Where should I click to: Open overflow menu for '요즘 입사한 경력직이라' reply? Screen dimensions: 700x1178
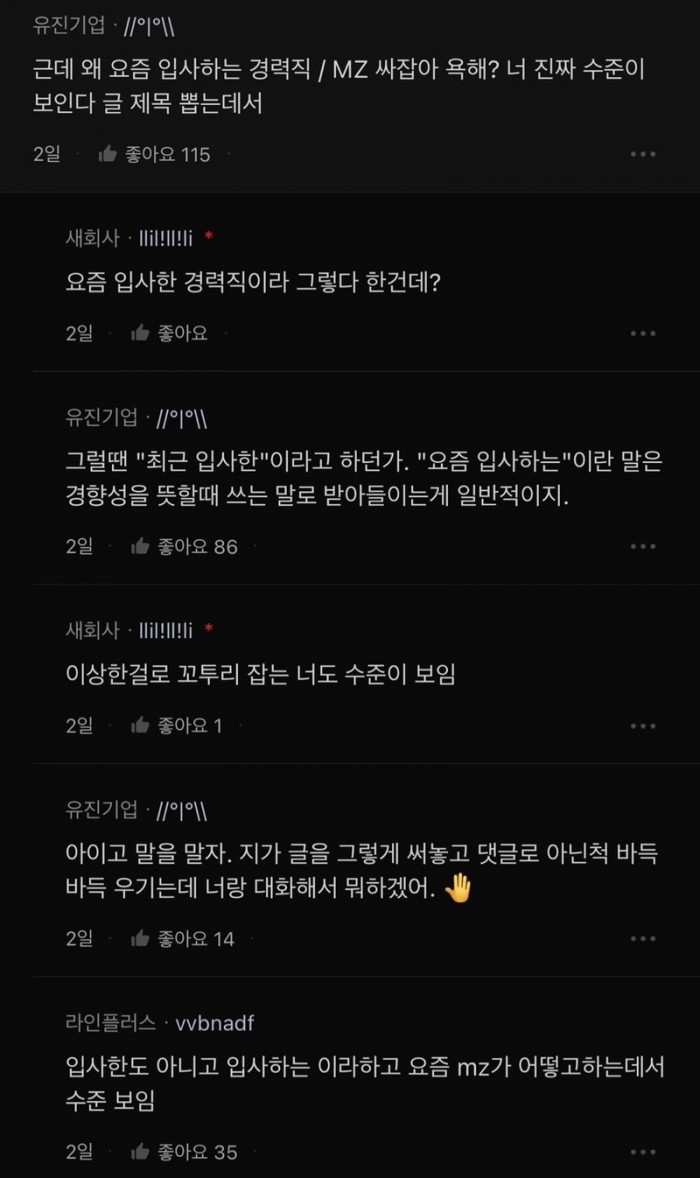[643, 333]
